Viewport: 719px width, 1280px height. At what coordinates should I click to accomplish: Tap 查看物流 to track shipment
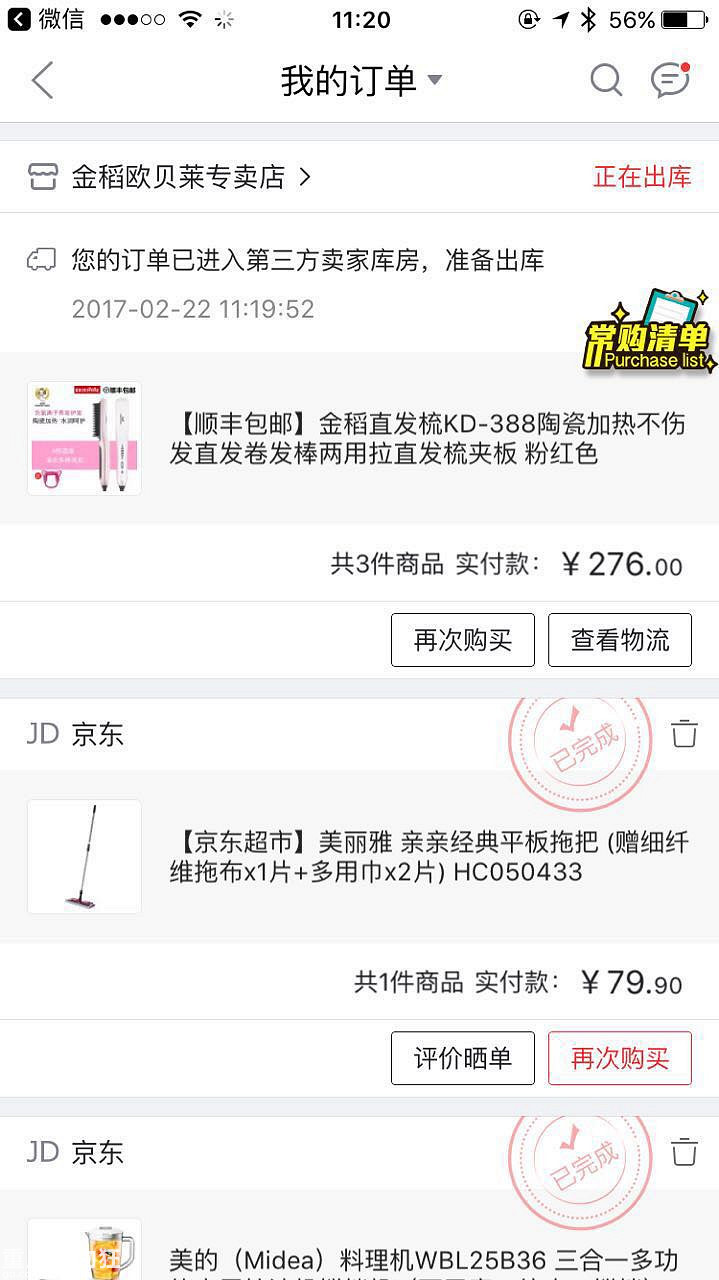click(619, 640)
